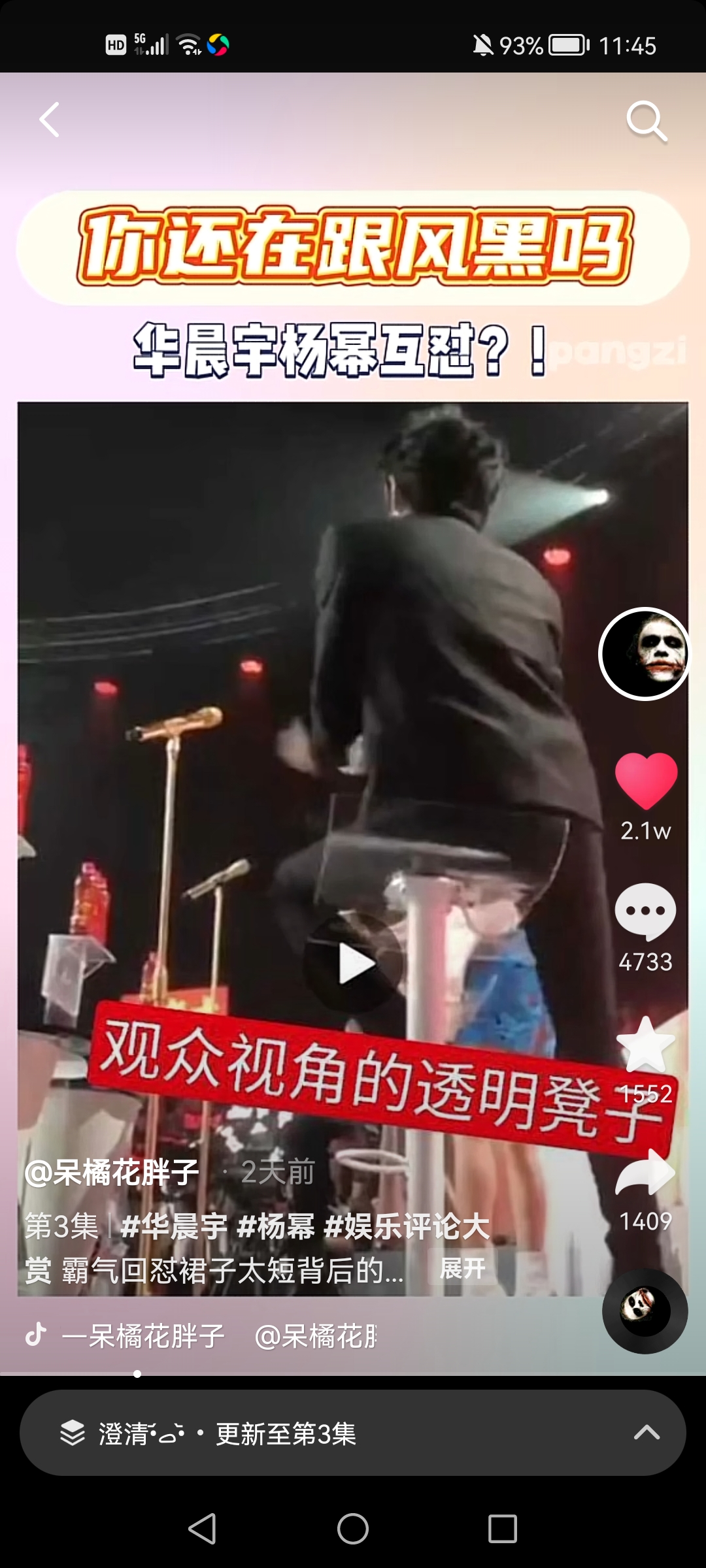Go back using the top-left arrow
Screen dimensions: 706x1568
tap(47, 120)
